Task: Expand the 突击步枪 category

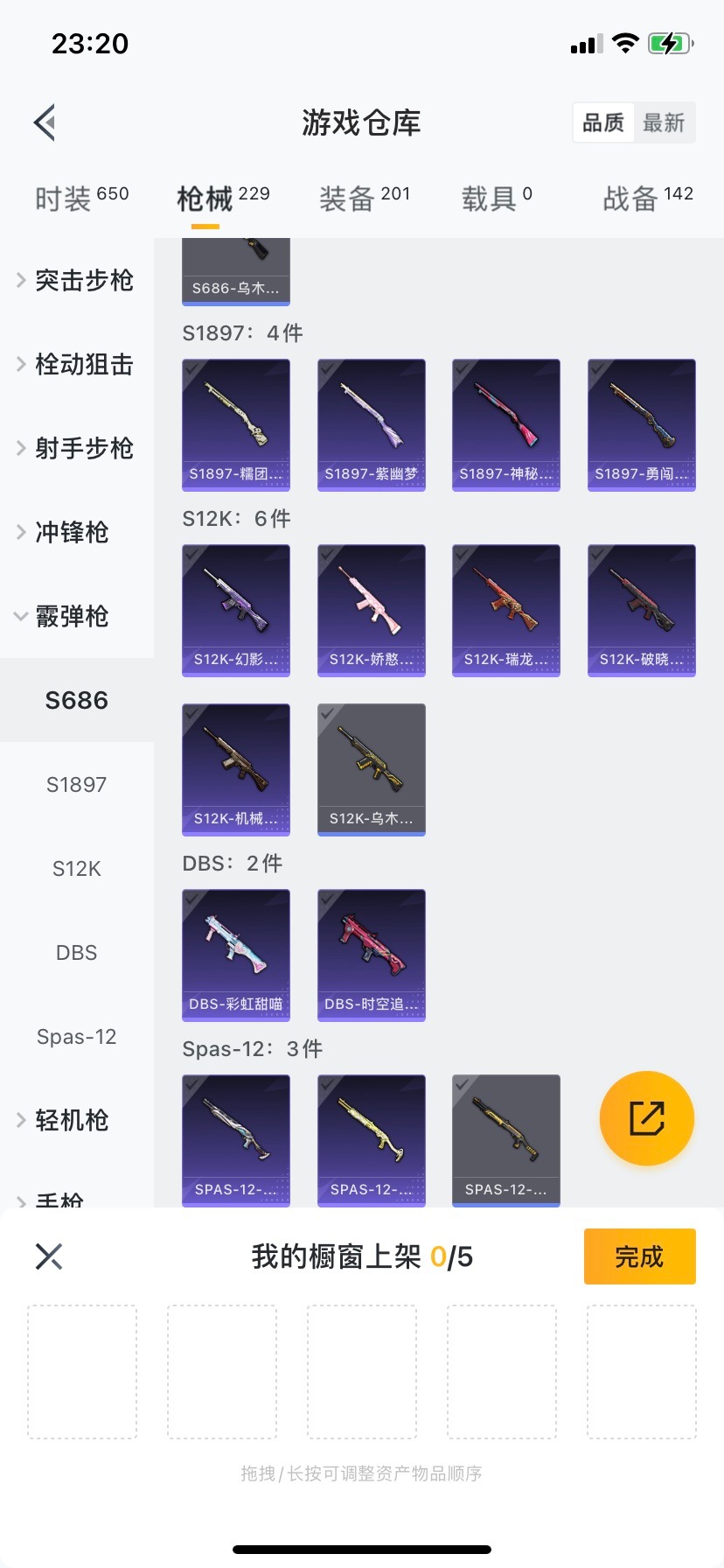Action: click(76, 280)
